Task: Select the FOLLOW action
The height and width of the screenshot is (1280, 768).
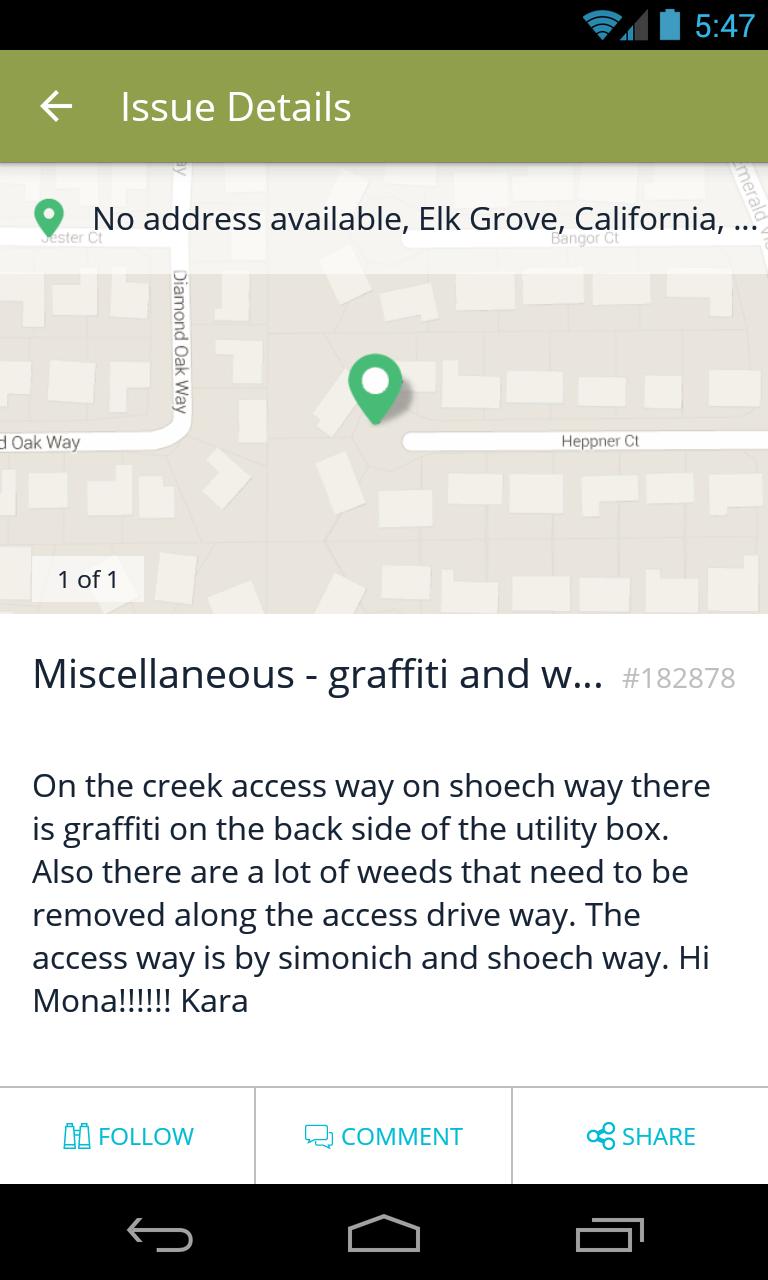Action: click(127, 1136)
